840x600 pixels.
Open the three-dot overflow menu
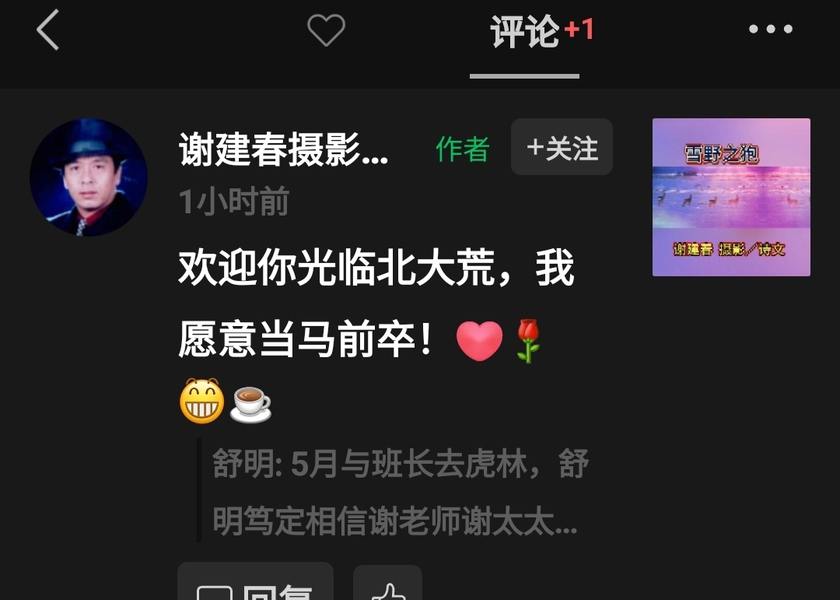pos(770,30)
